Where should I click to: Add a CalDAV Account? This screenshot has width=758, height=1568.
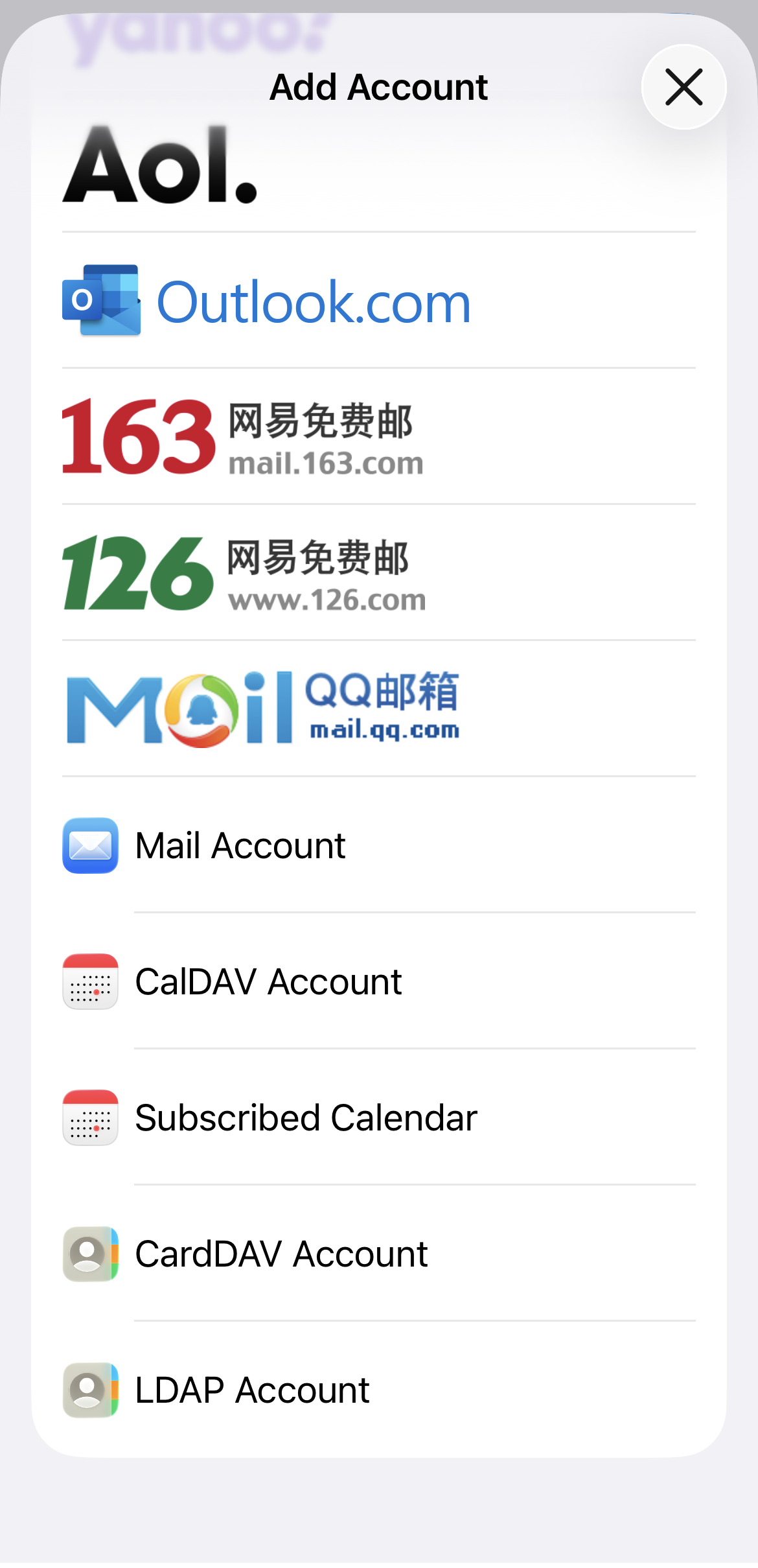click(x=268, y=981)
